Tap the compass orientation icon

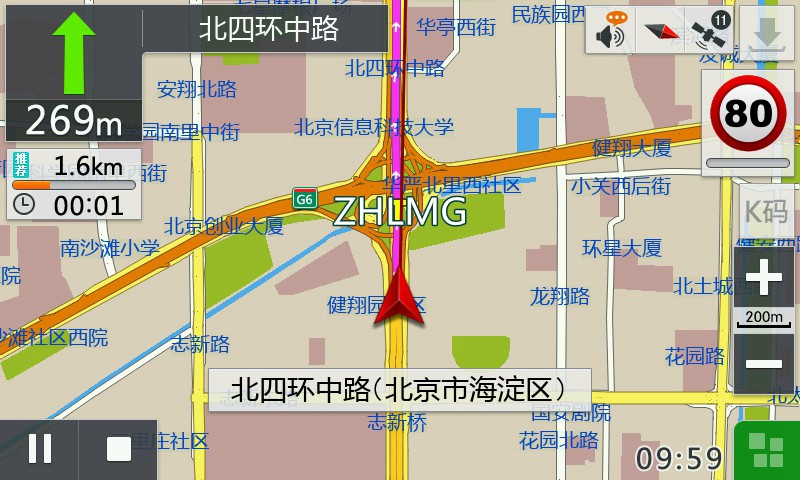[660, 31]
